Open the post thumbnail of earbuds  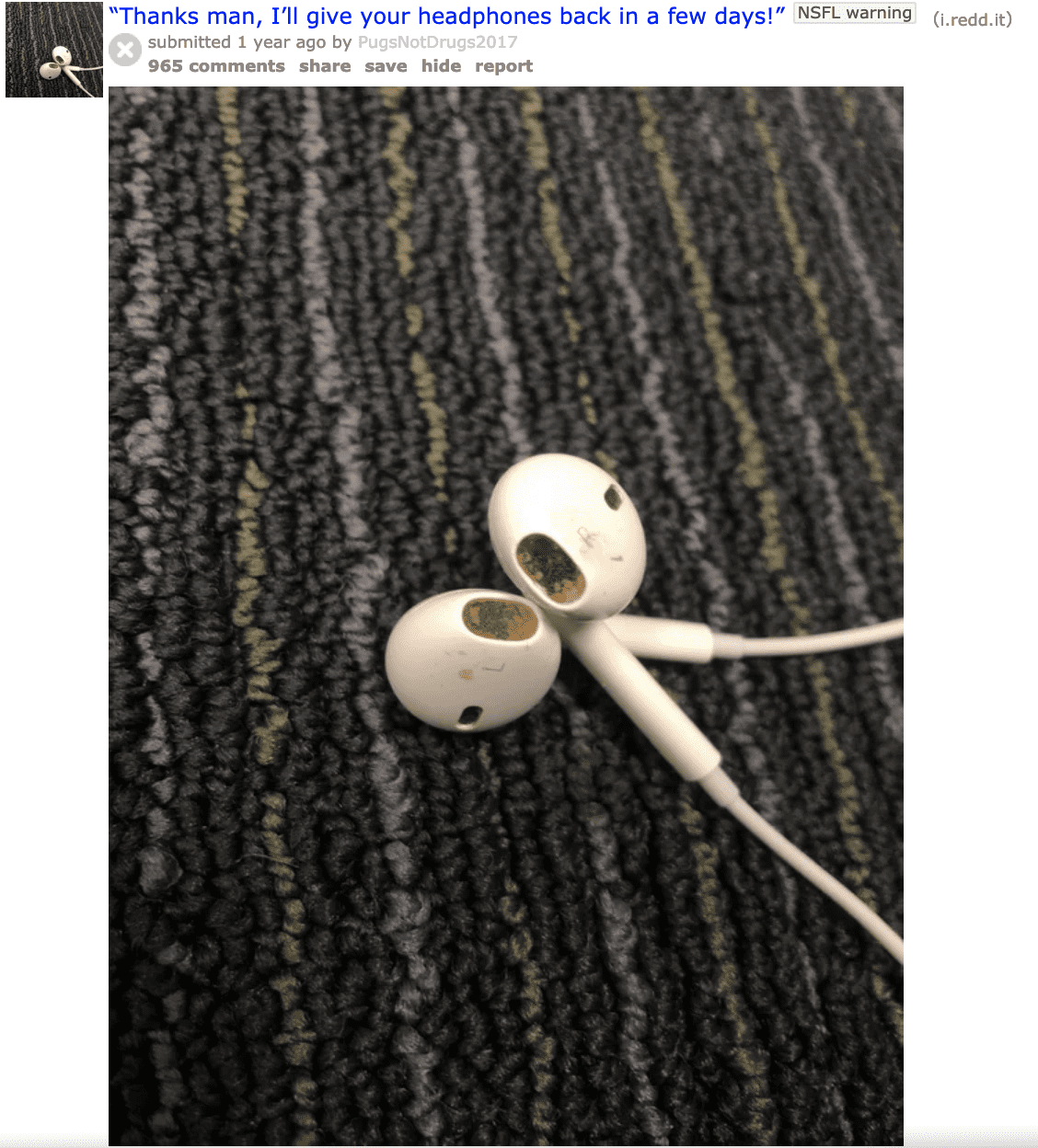click(53, 50)
